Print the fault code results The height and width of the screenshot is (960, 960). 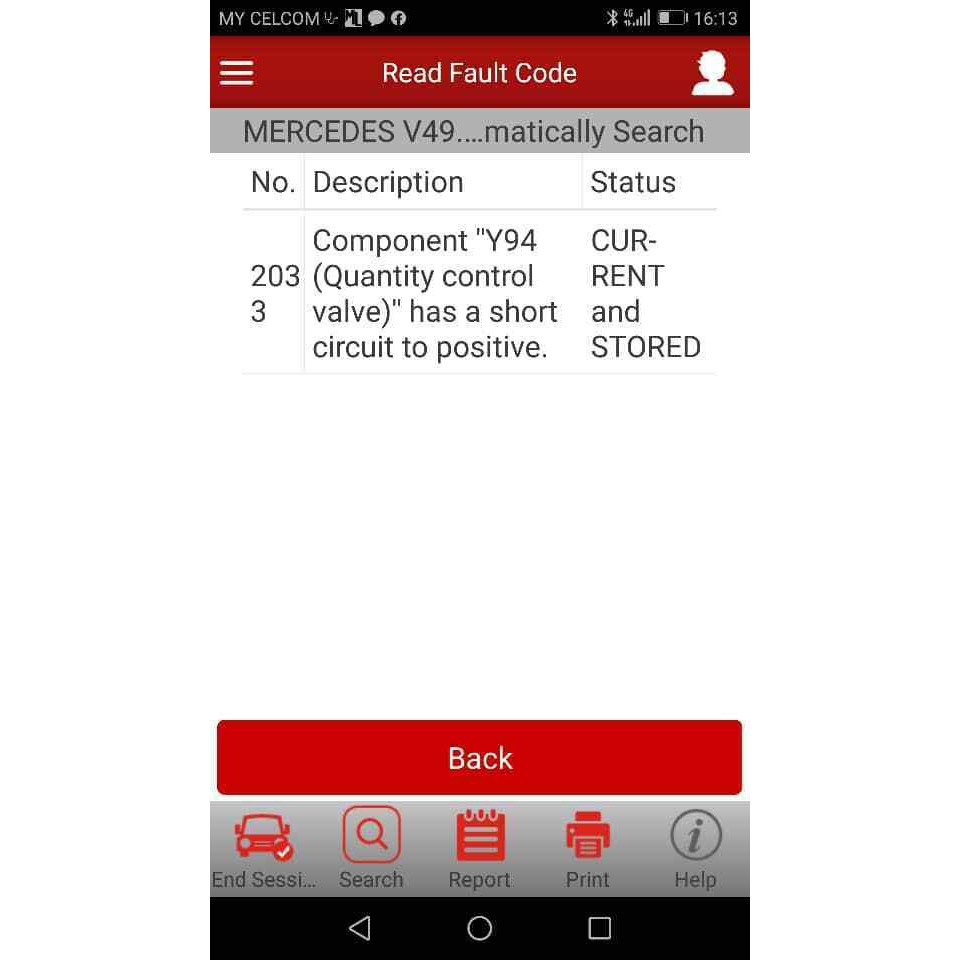point(588,850)
